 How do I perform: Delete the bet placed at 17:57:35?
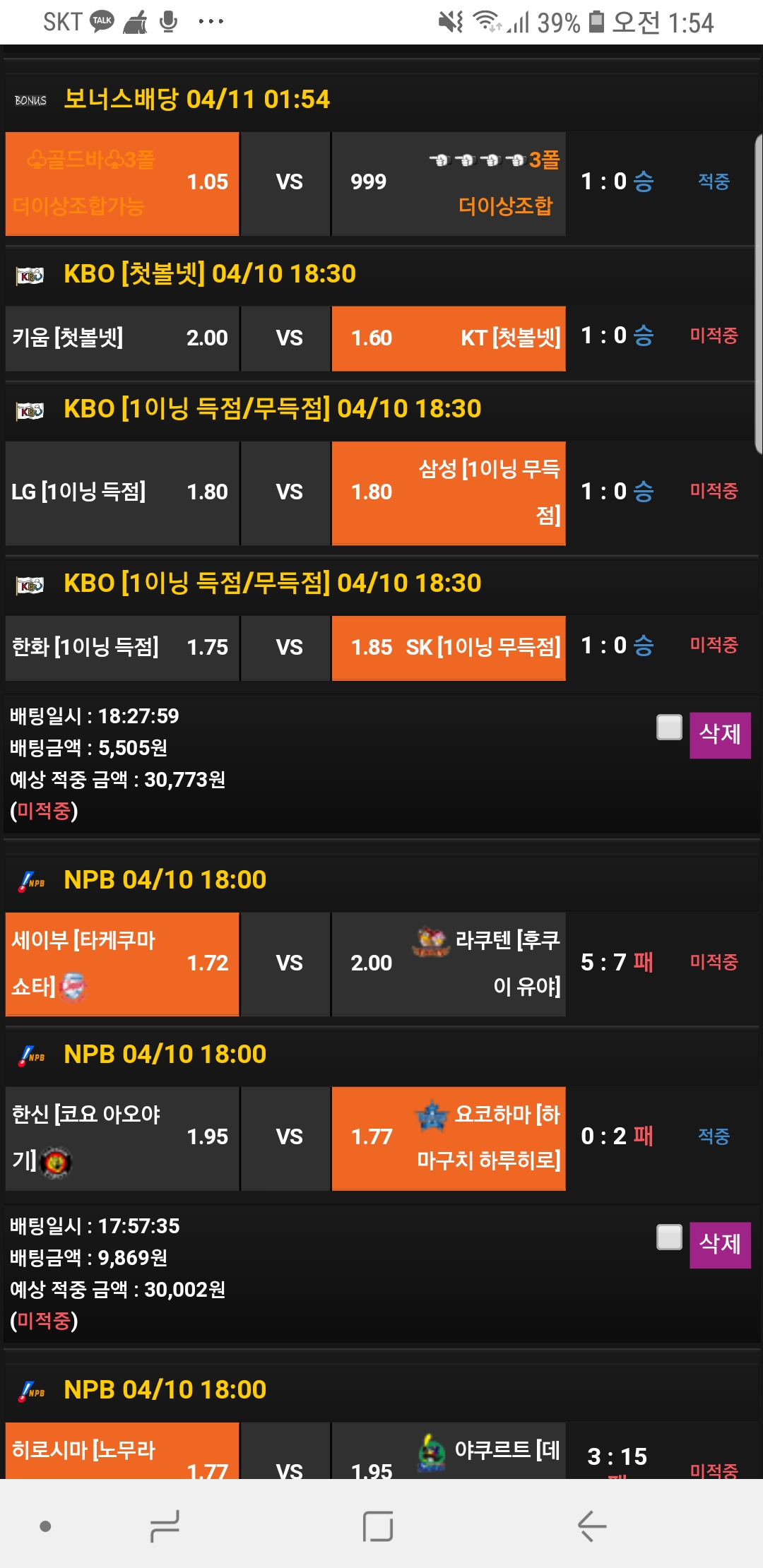pos(720,1245)
